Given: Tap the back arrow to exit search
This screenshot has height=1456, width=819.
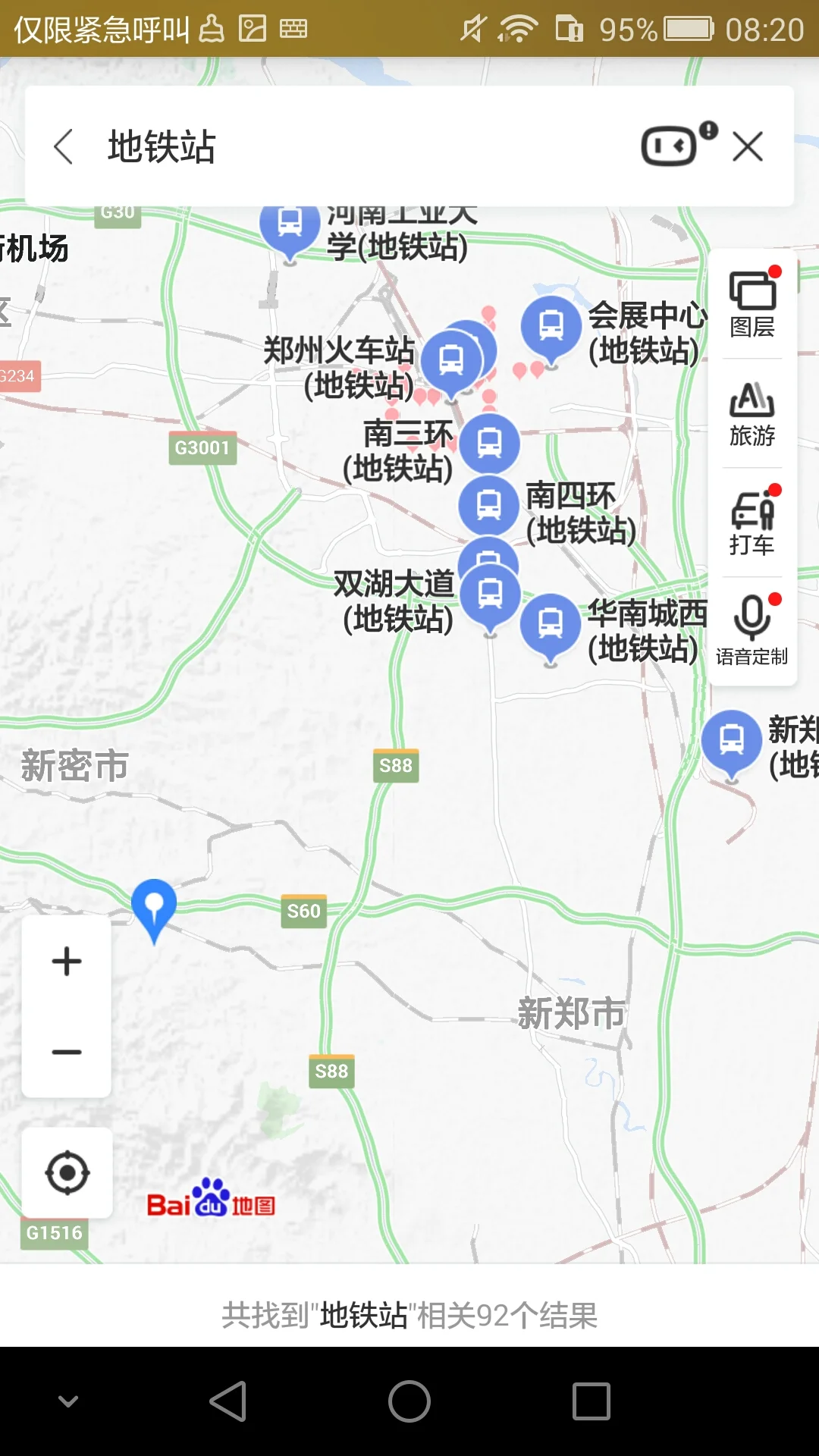Looking at the screenshot, I should 64,146.
